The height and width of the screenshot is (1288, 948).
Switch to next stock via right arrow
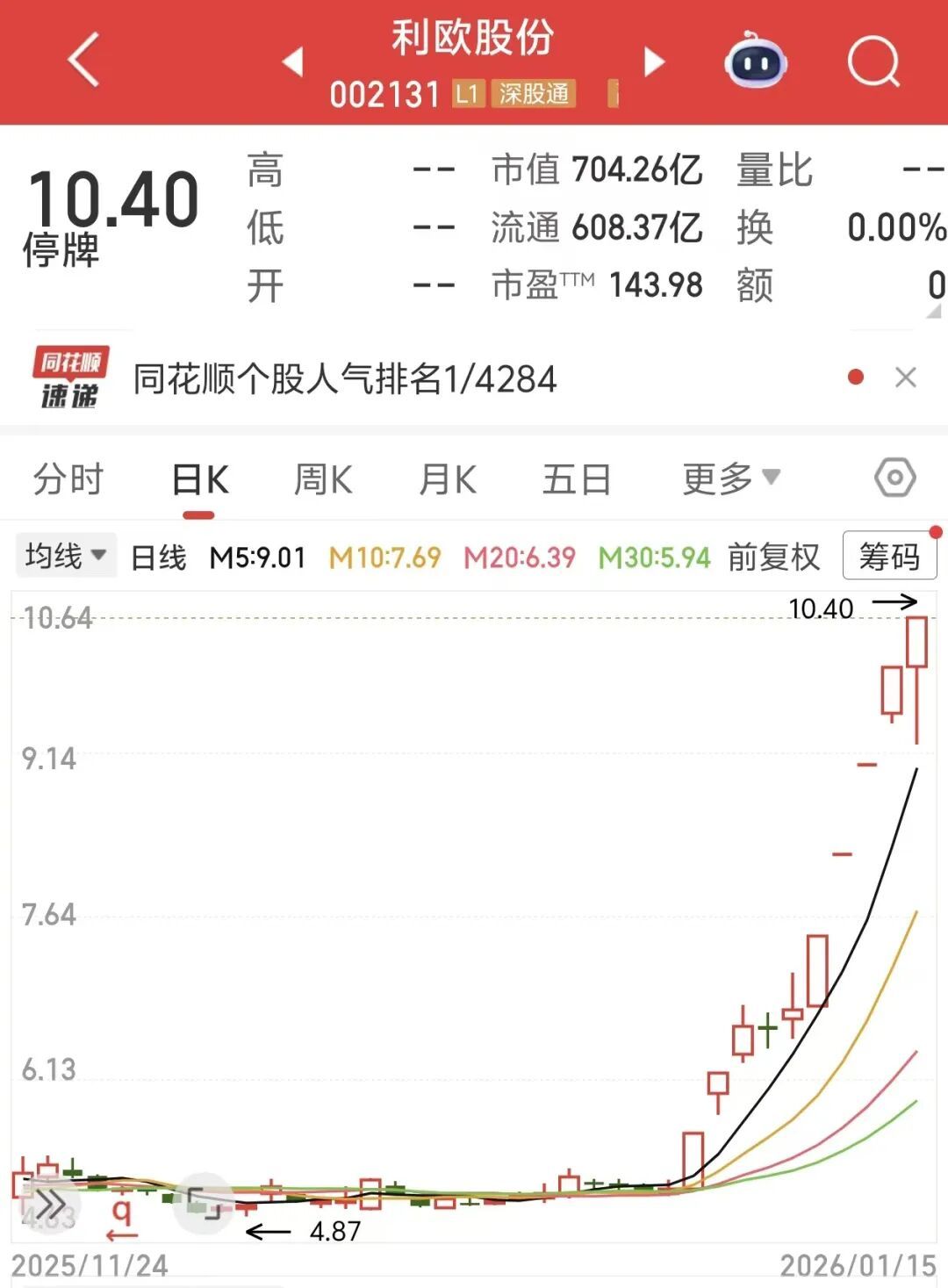click(654, 60)
